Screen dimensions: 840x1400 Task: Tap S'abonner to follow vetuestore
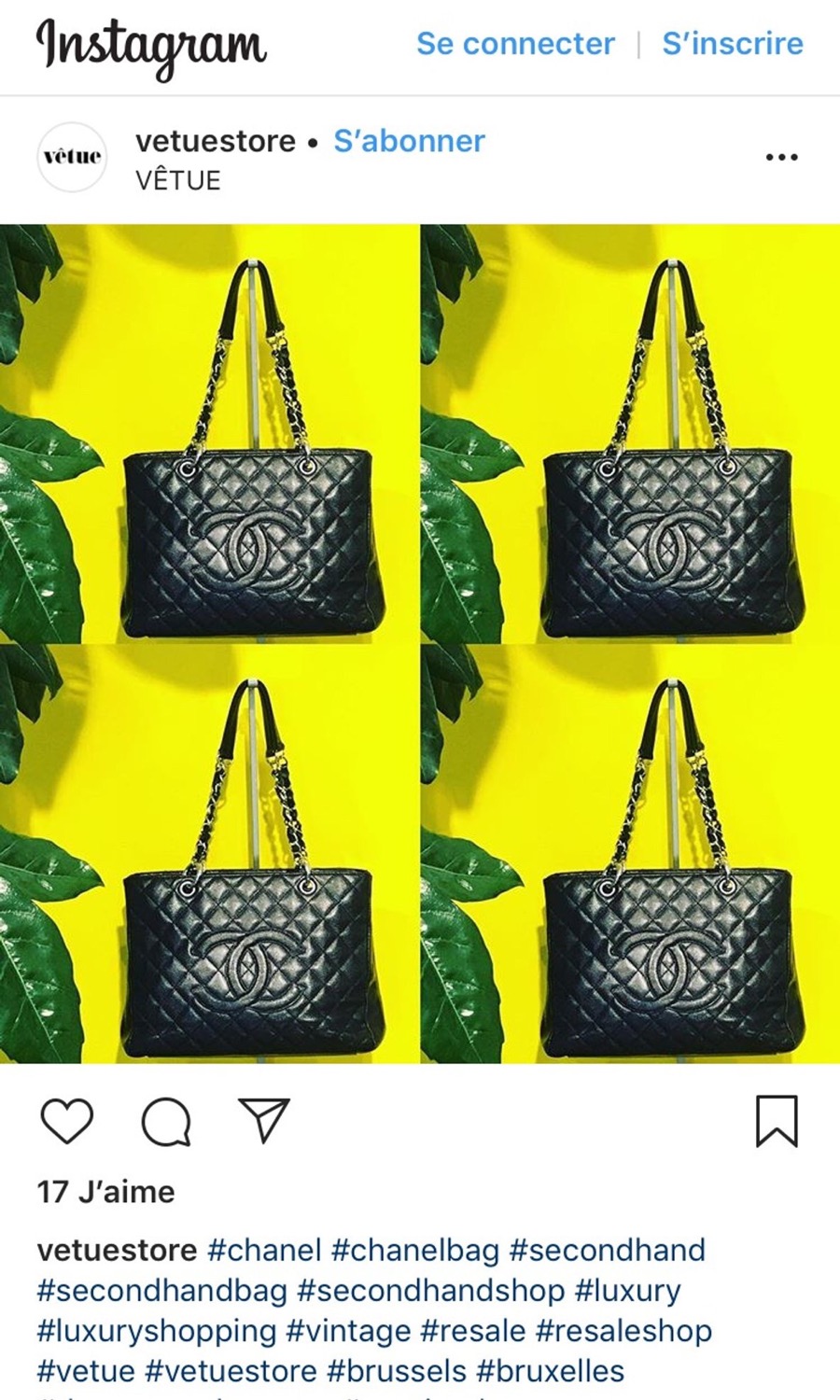coord(409,141)
